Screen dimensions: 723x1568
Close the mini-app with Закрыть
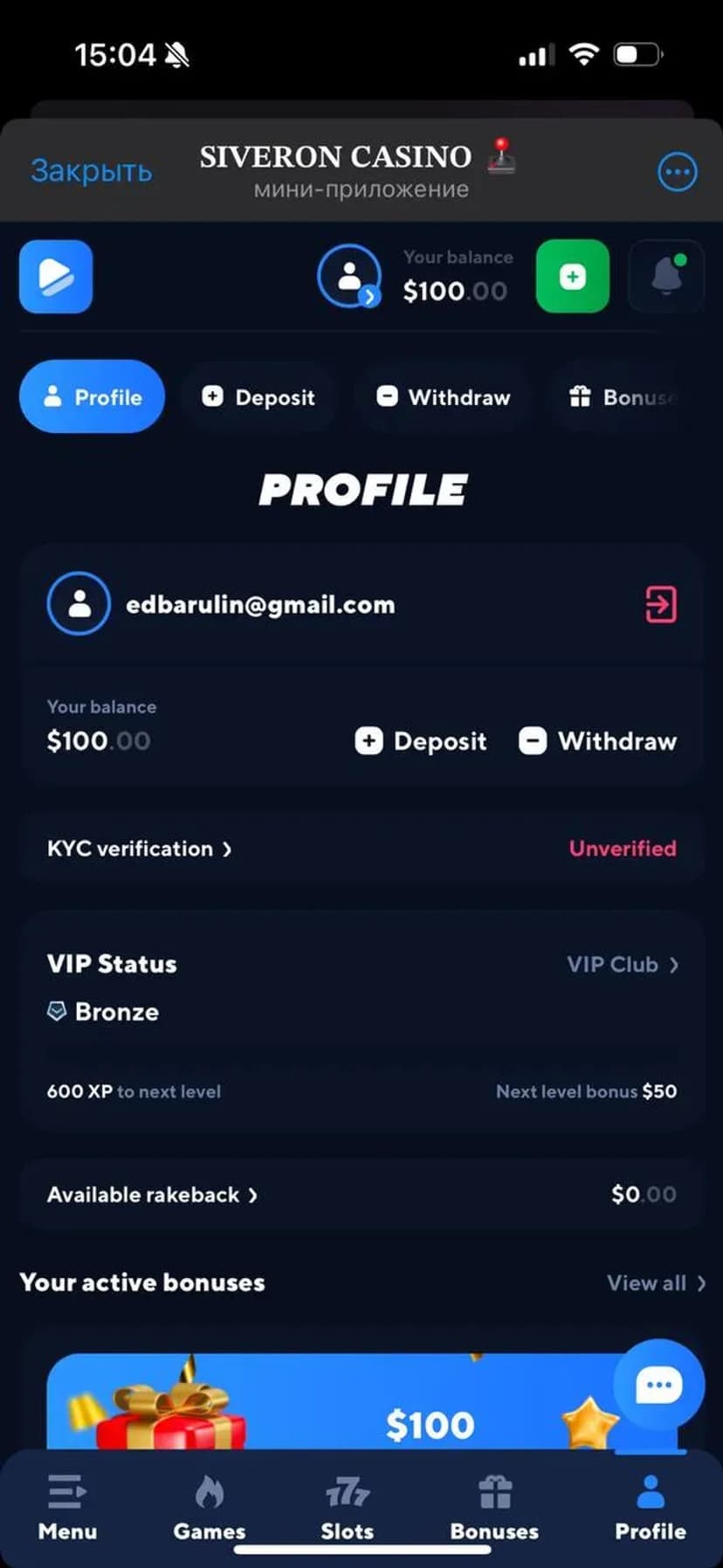point(91,171)
